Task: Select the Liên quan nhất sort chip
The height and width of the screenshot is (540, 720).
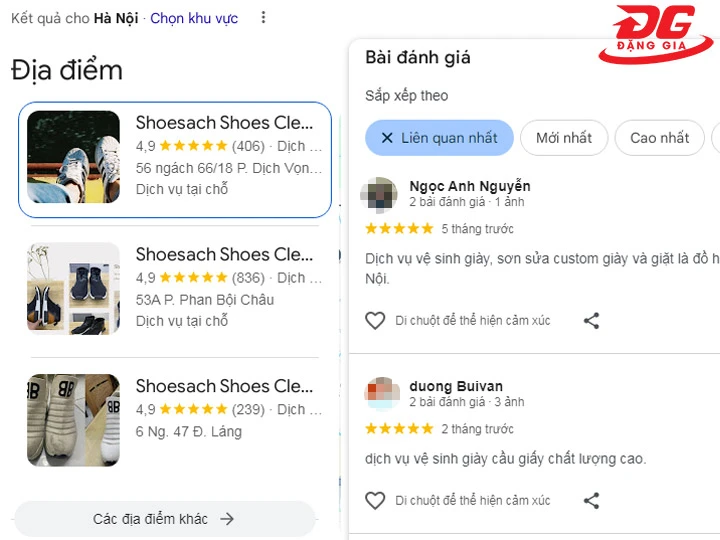Action: point(439,138)
